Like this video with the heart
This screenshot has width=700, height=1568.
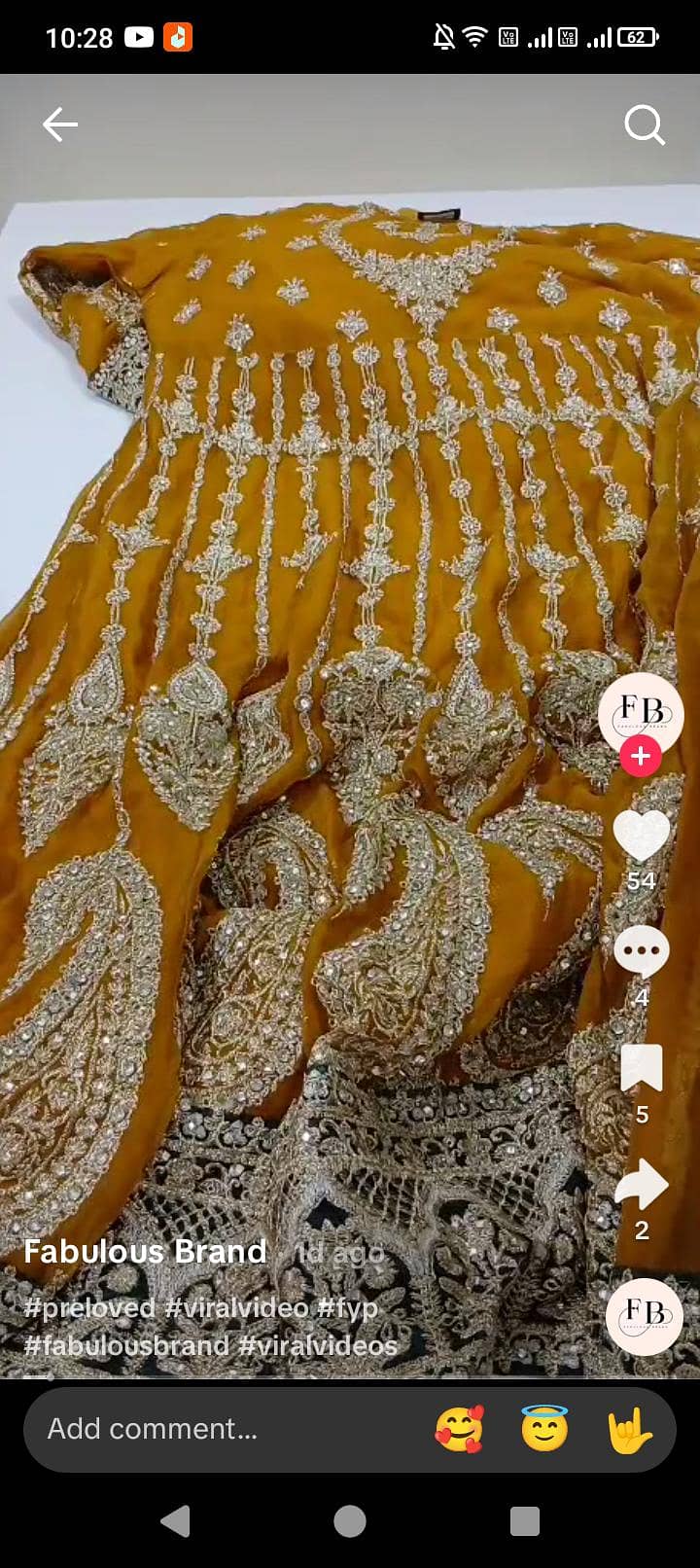pyautogui.click(x=641, y=836)
